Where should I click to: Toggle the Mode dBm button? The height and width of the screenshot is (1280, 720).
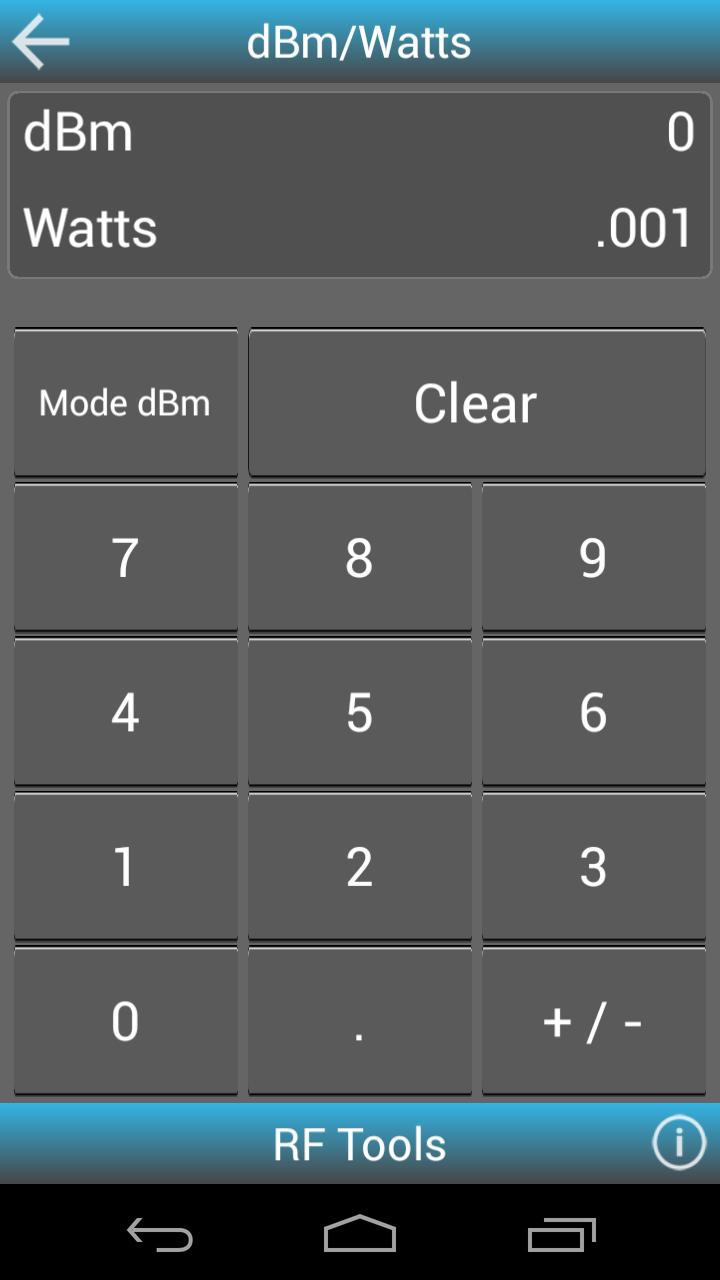[125, 402]
